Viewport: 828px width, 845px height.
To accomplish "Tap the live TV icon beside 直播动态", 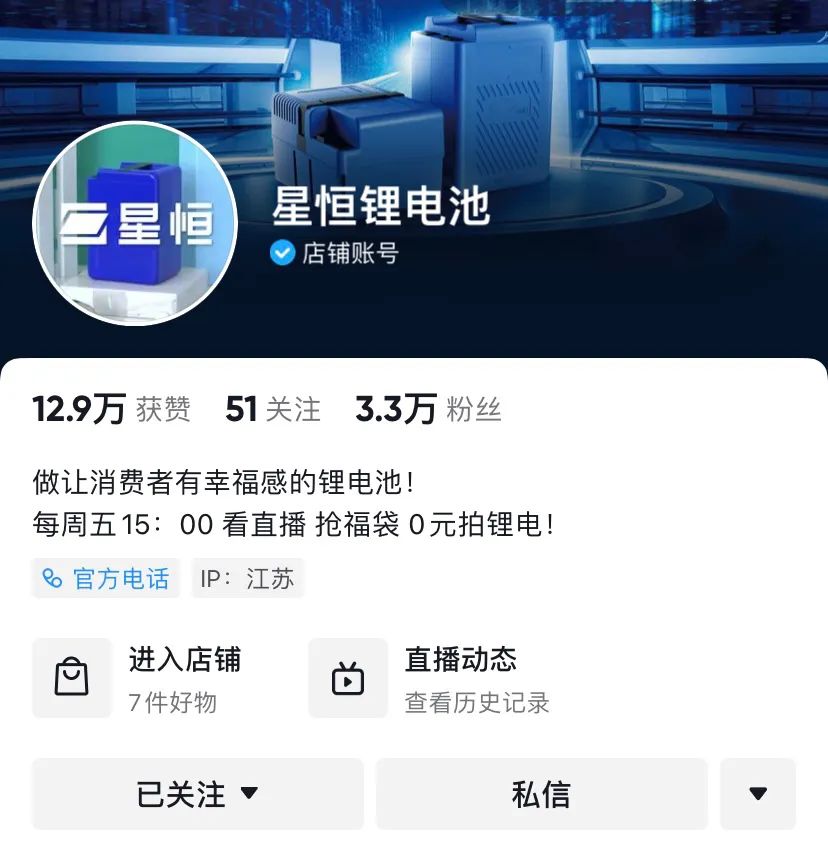I will point(348,677).
